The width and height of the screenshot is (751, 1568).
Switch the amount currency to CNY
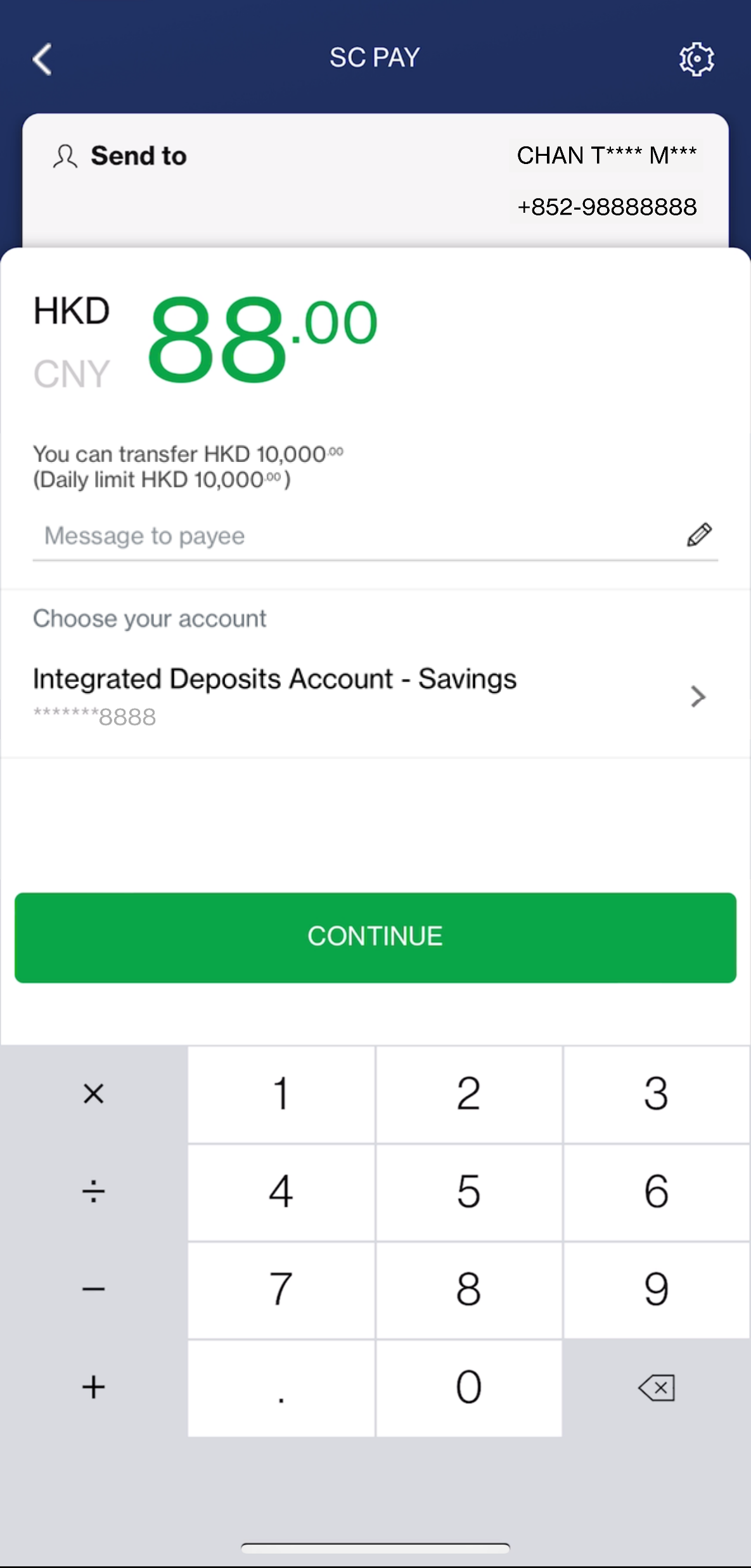(x=71, y=373)
